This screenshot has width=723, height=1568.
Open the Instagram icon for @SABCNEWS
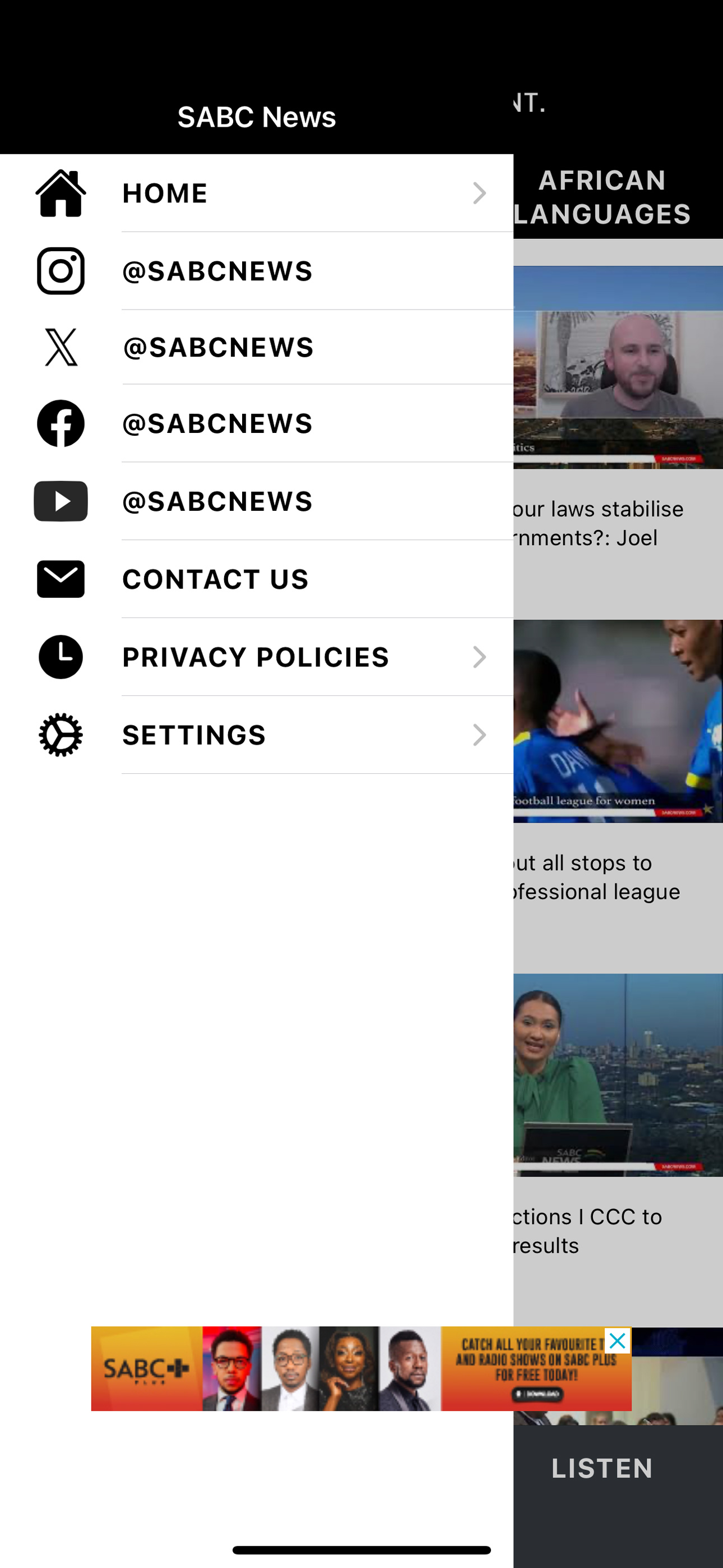61,270
